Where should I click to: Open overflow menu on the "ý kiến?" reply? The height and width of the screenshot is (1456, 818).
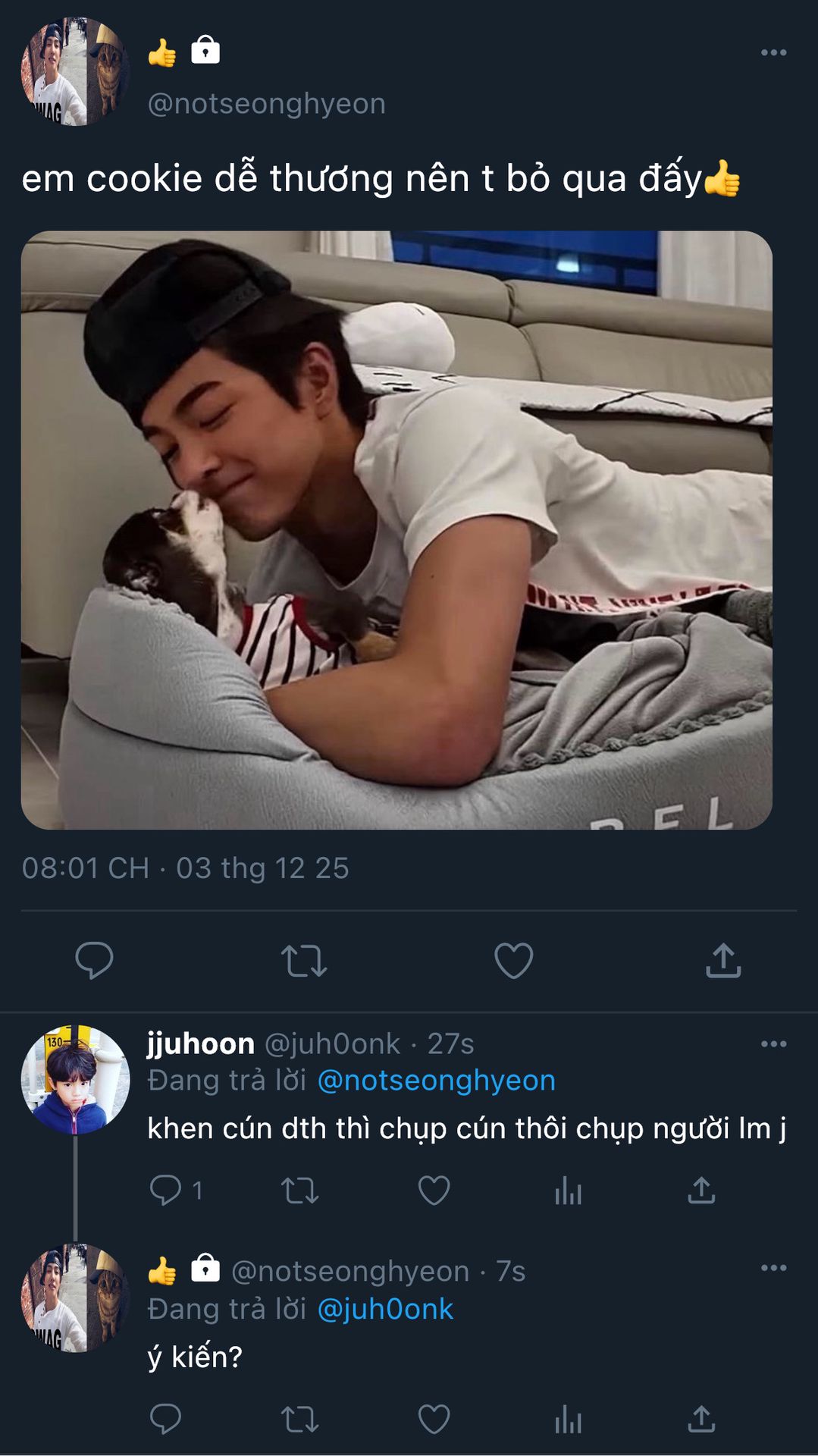pos(773,1267)
